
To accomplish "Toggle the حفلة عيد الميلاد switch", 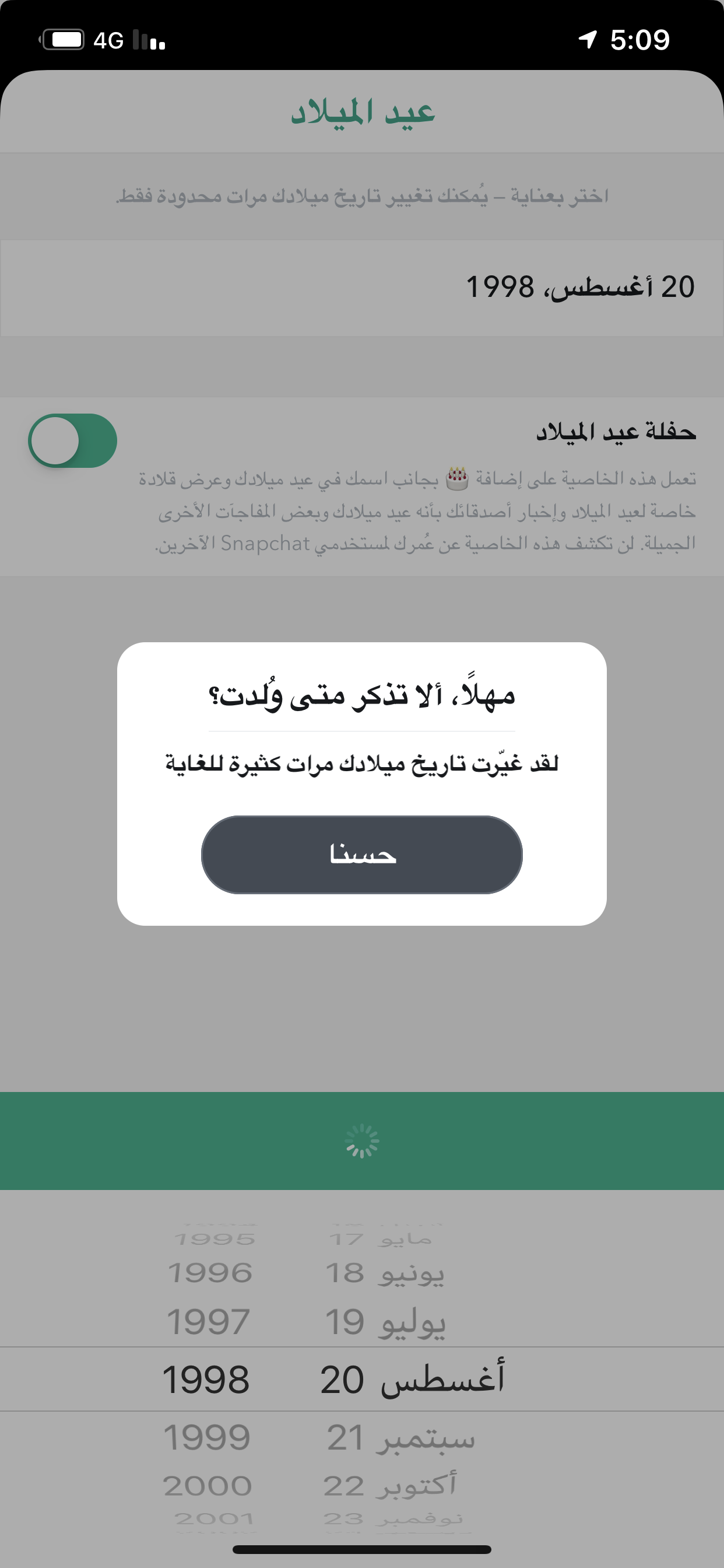I will click(x=72, y=440).
